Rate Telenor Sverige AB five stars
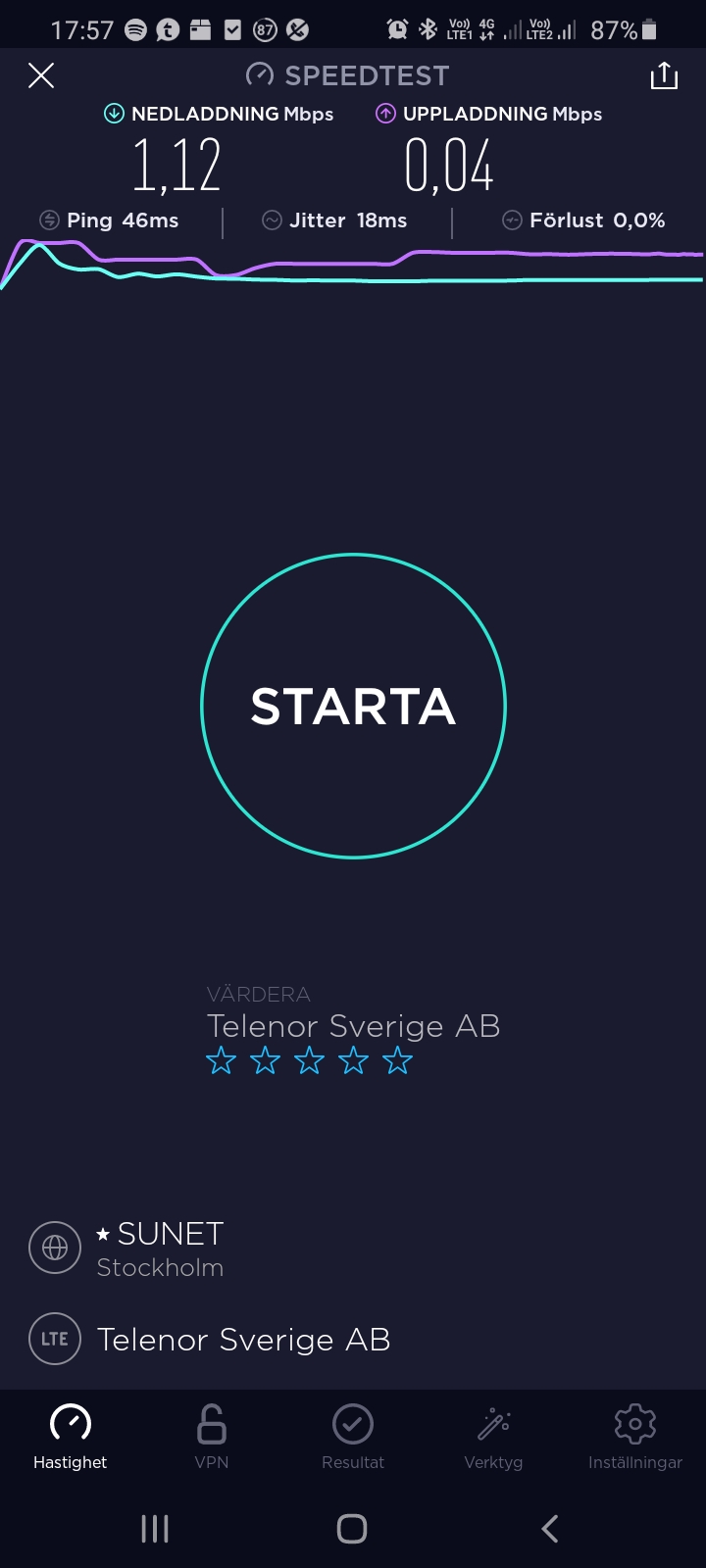This screenshot has width=706, height=1568. click(397, 1060)
